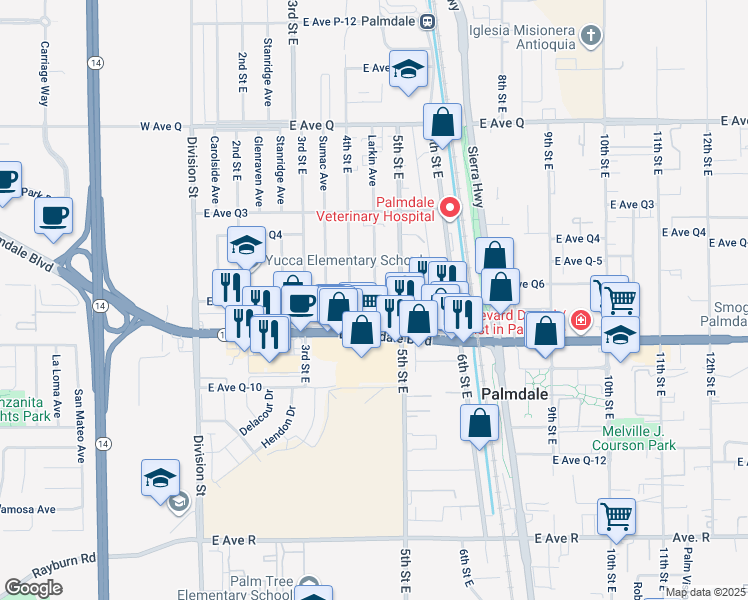Select the shopping bag marker on E Ave Q
This screenshot has width=748, height=600.
click(442, 123)
